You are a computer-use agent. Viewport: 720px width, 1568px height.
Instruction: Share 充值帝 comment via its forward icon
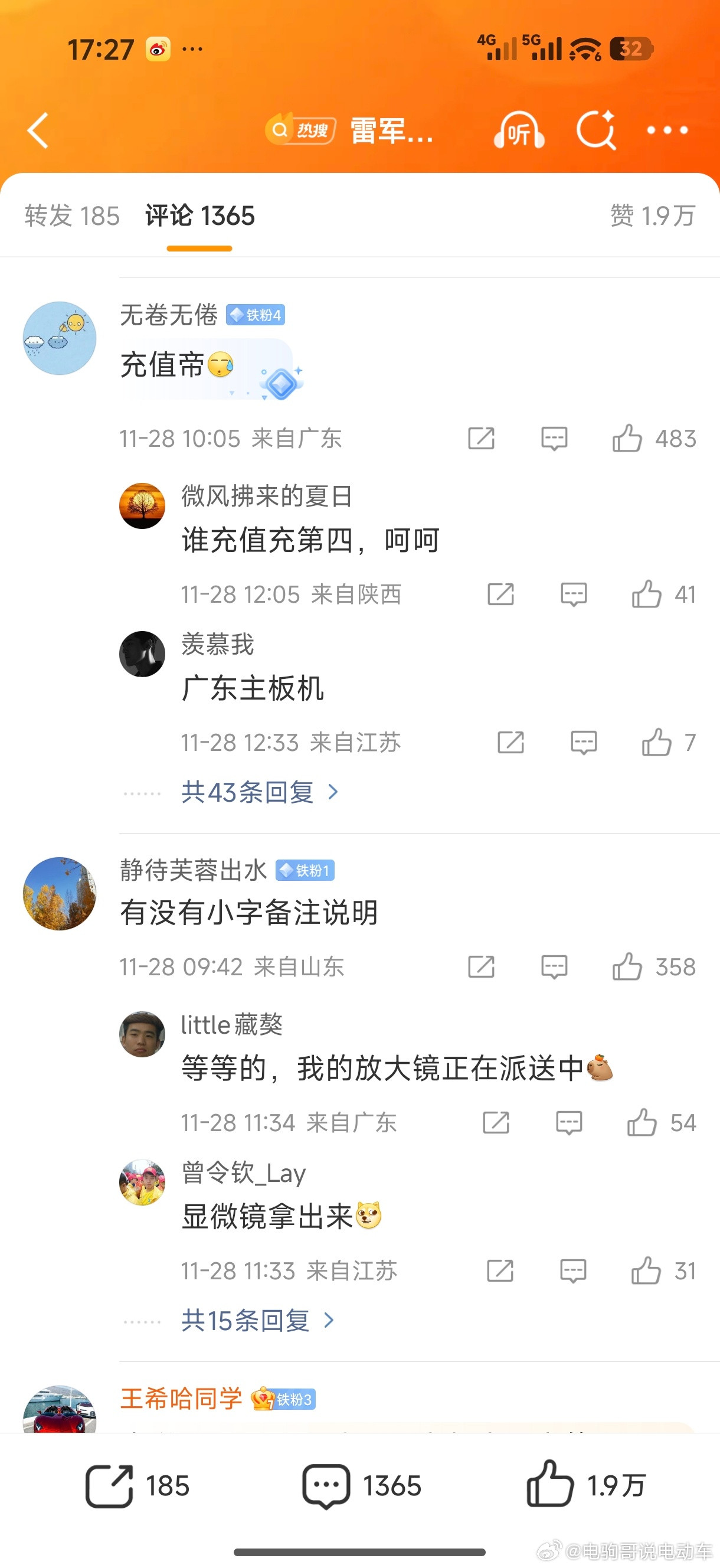pyautogui.click(x=480, y=439)
